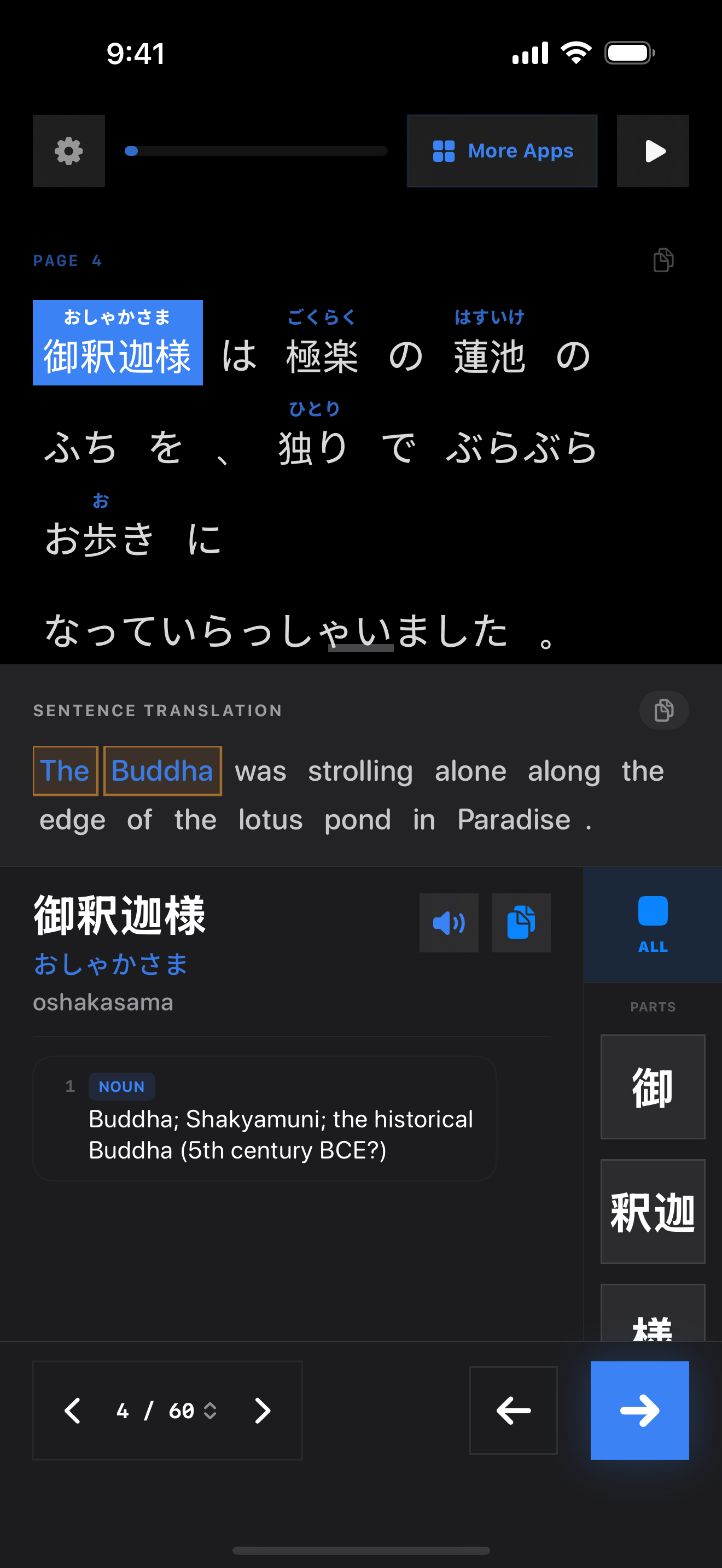Select the ALL parts tab
This screenshot has height=1568, width=722.
pyautogui.click(x=653, y=924)
